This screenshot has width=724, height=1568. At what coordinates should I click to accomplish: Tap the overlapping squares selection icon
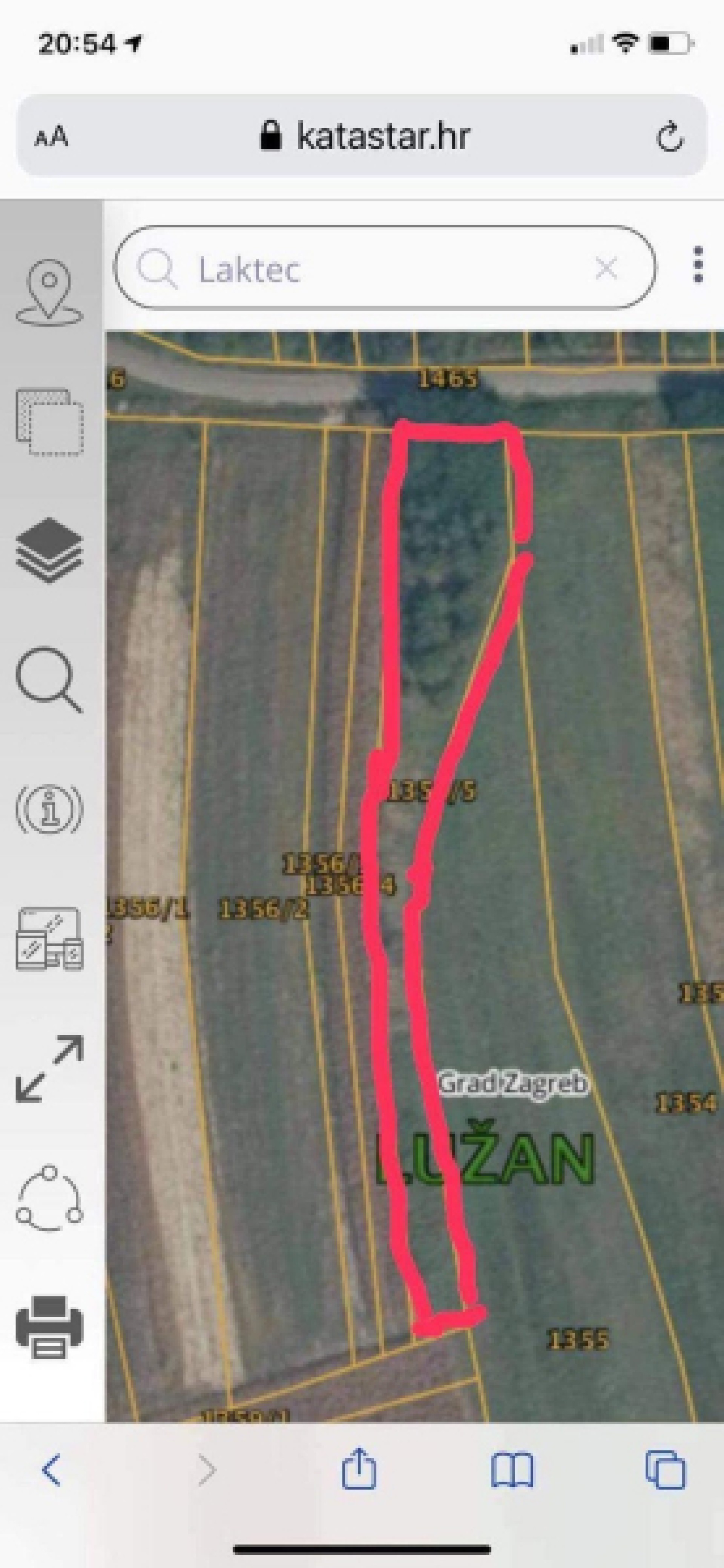pos(49,422)
